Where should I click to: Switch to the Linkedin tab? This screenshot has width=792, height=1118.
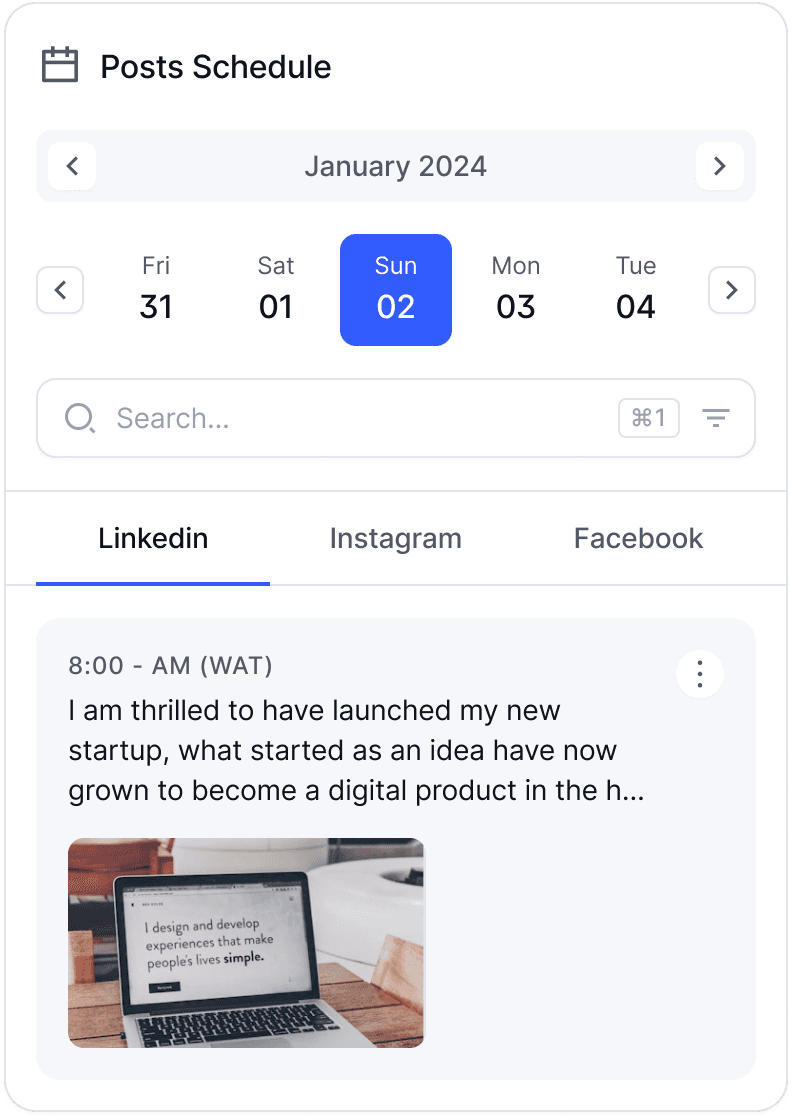(x=153, y=539)
